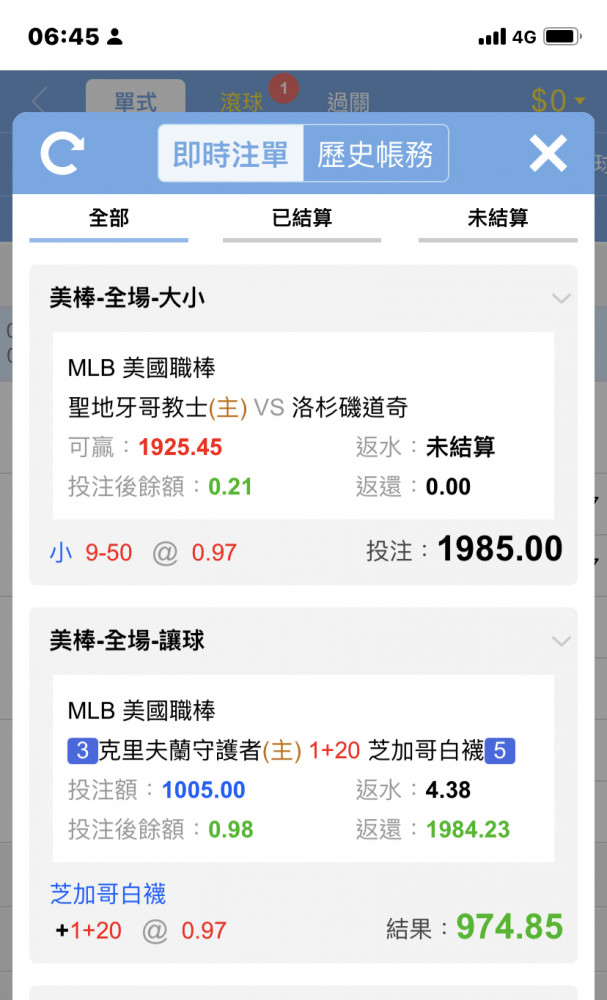The width and height of the screenshot is (607, 1000).
Task: Select the 即時注單 segment
Action: point(230,154)
